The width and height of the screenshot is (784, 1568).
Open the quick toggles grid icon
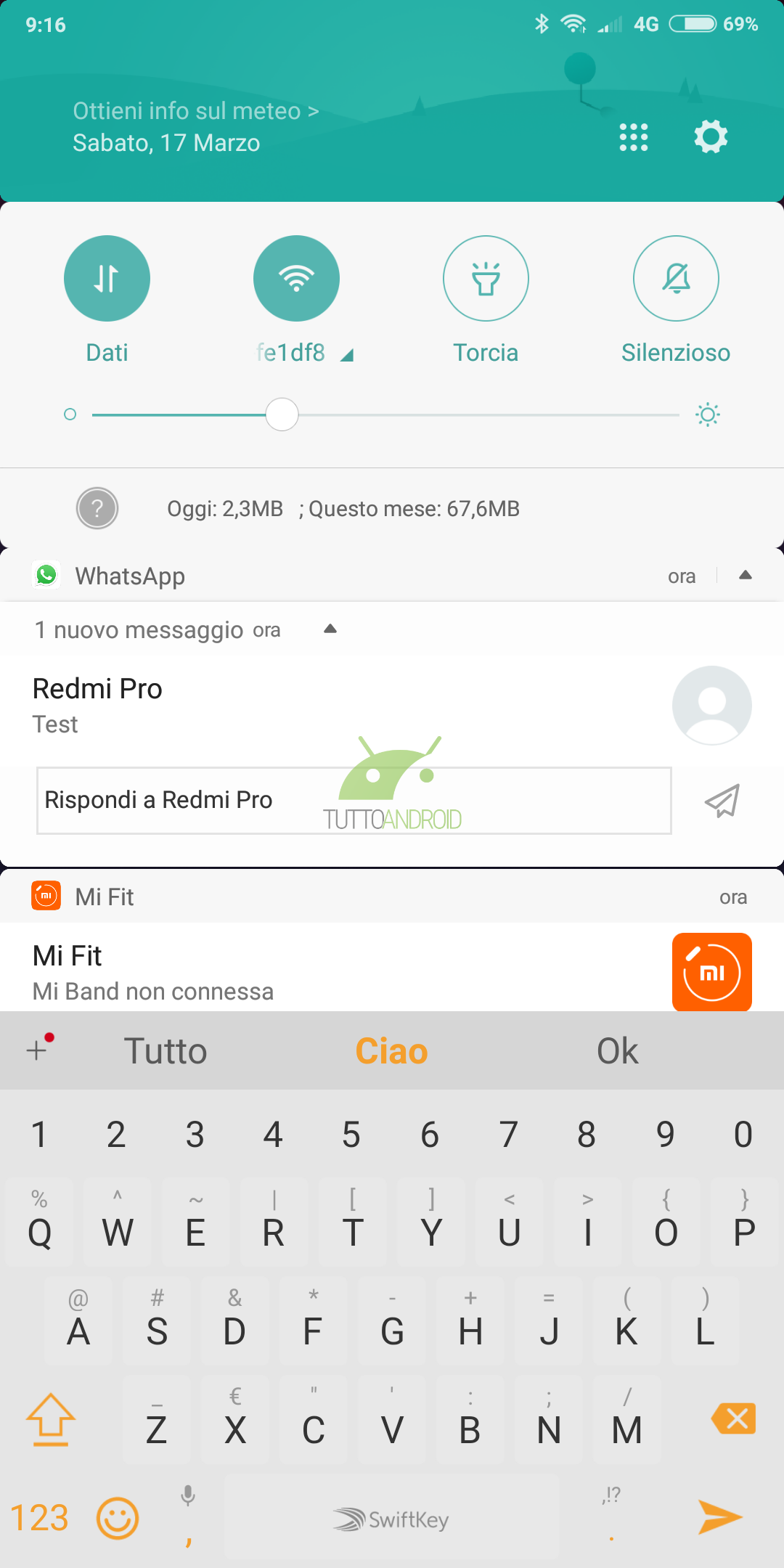pyautogui.click(x=633, y=136)
